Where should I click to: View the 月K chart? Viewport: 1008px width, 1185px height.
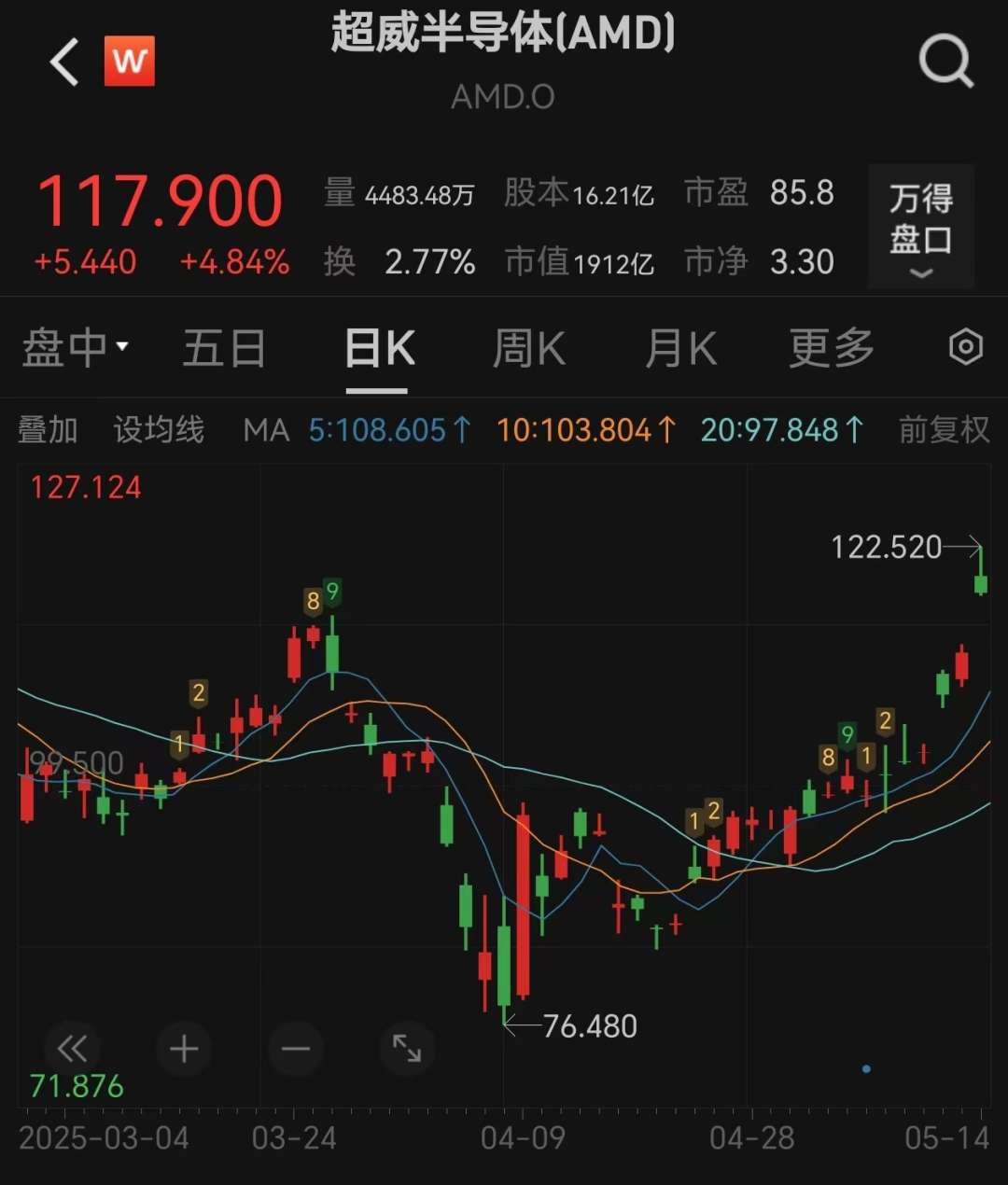(680, 349)
